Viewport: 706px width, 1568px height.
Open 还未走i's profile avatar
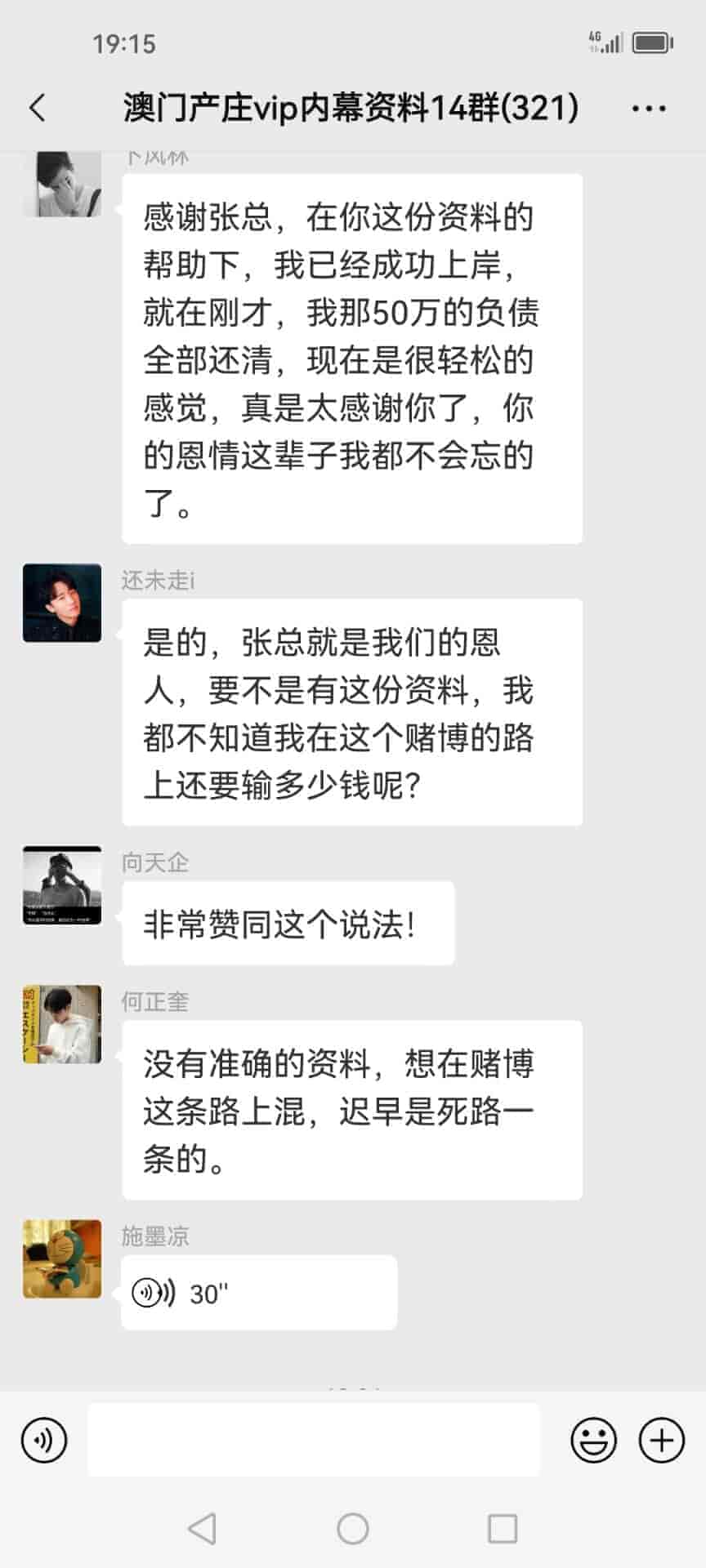62,603
